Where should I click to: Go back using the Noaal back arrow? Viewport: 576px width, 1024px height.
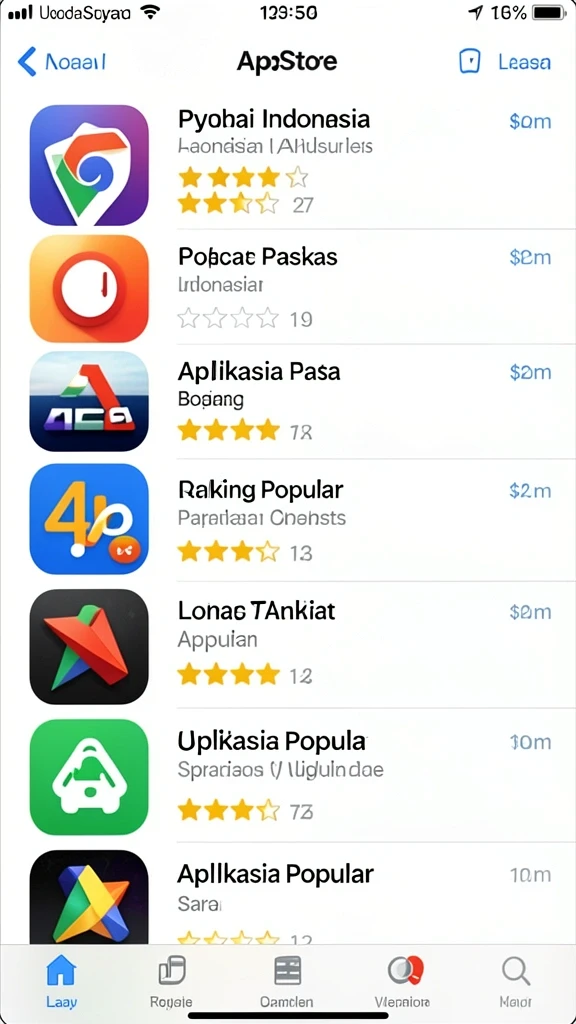pyautogui.click(x=61, y=63)
